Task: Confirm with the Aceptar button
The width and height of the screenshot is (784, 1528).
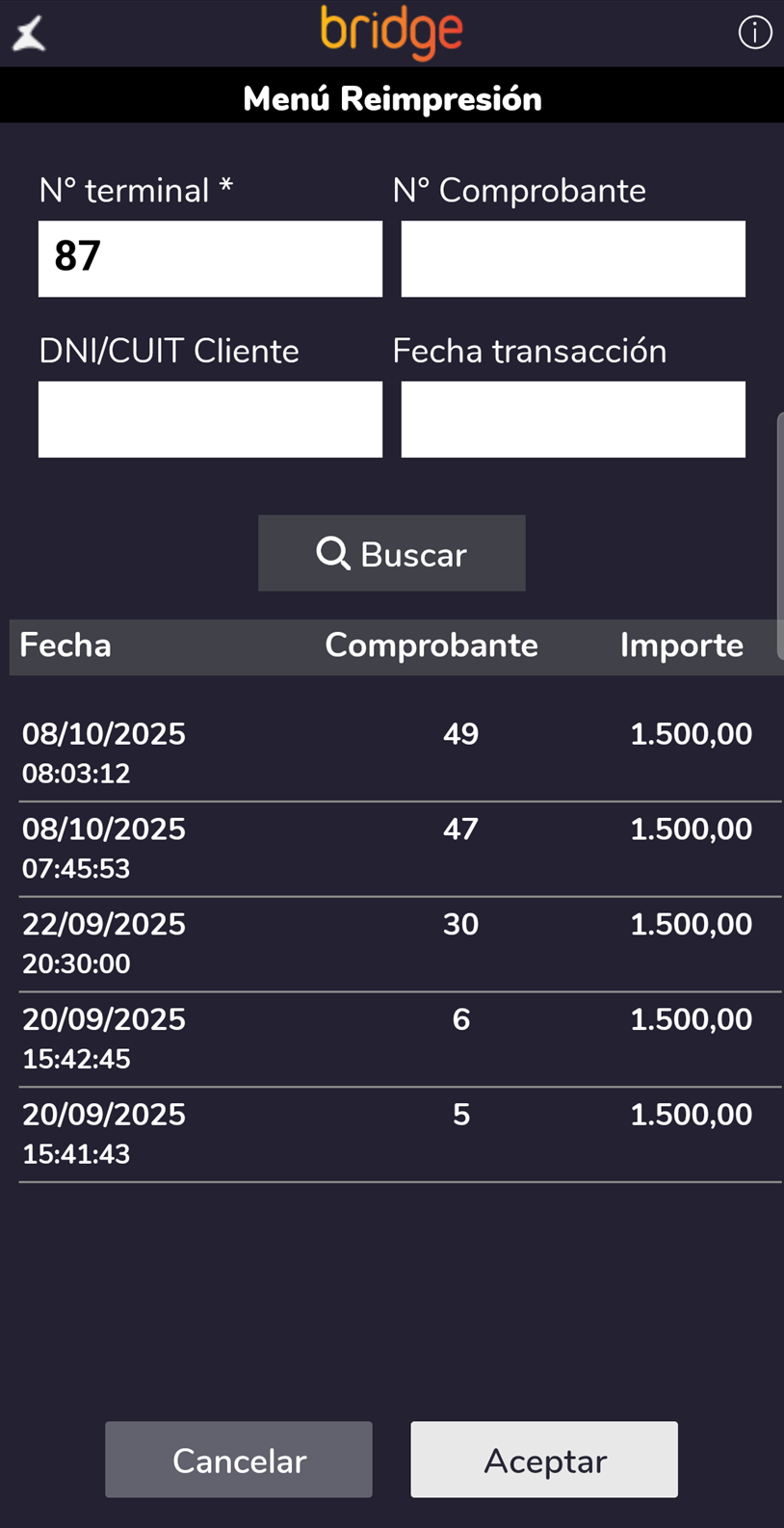Action: (544, 1460)
